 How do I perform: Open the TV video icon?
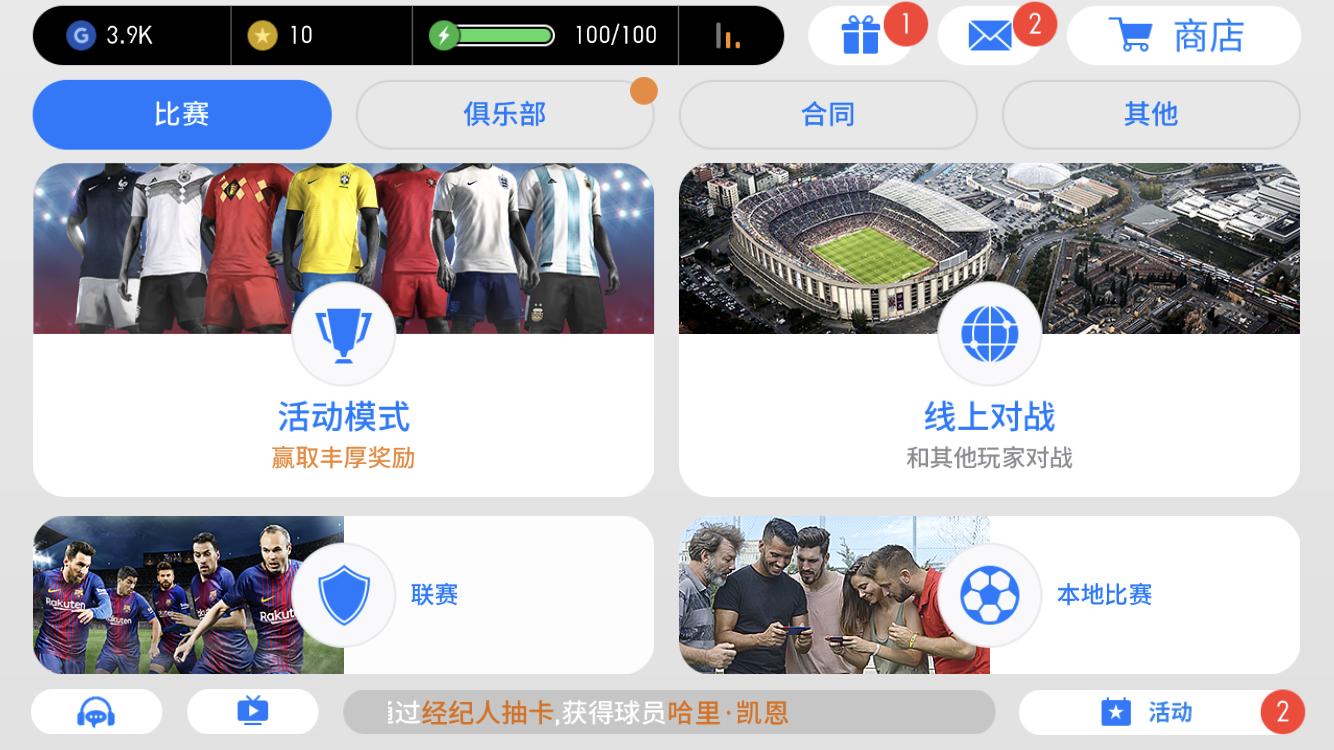(252, 712)
